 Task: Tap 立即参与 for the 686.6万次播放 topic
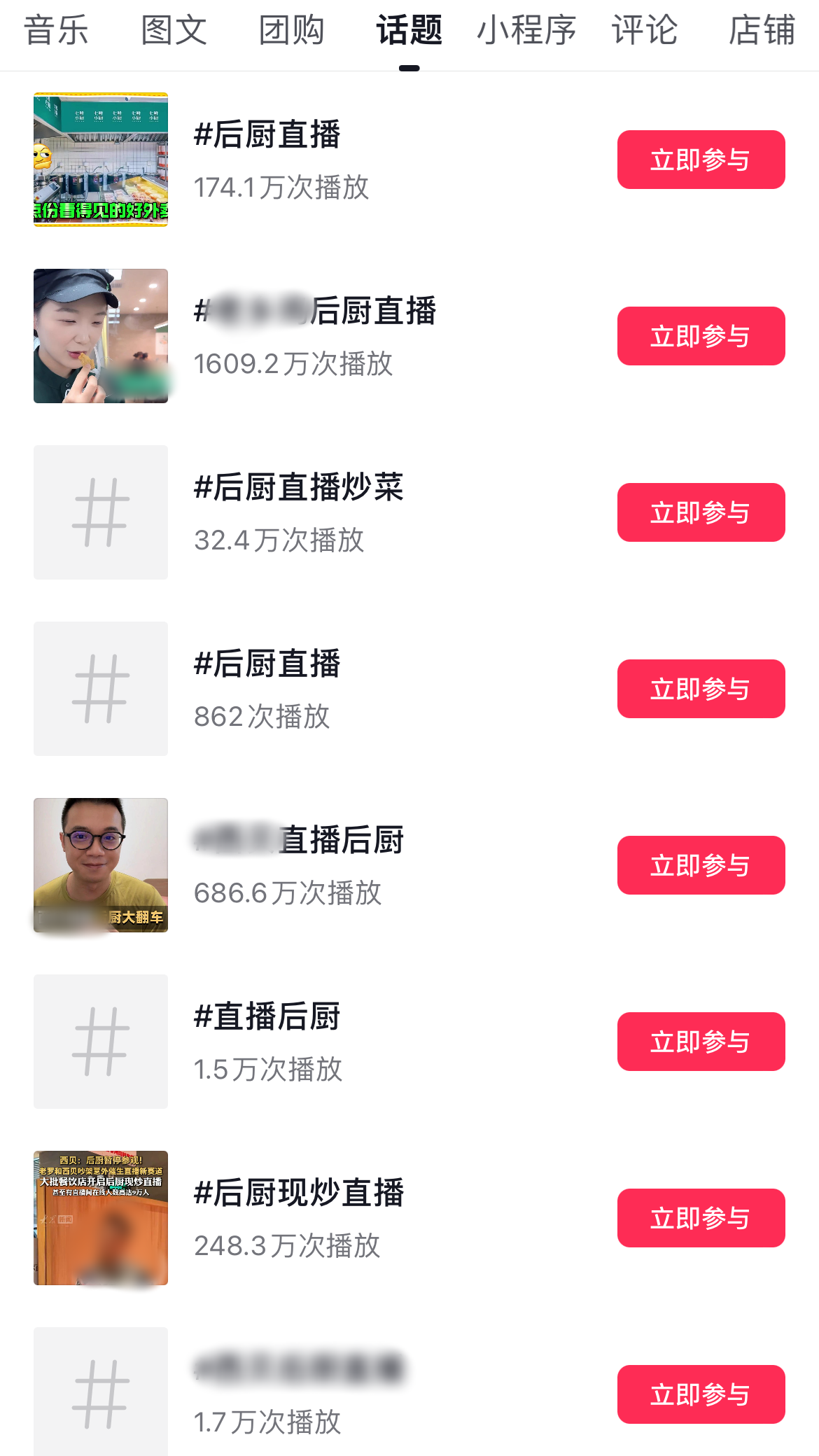pyautogui.click(x=701, y=865)
